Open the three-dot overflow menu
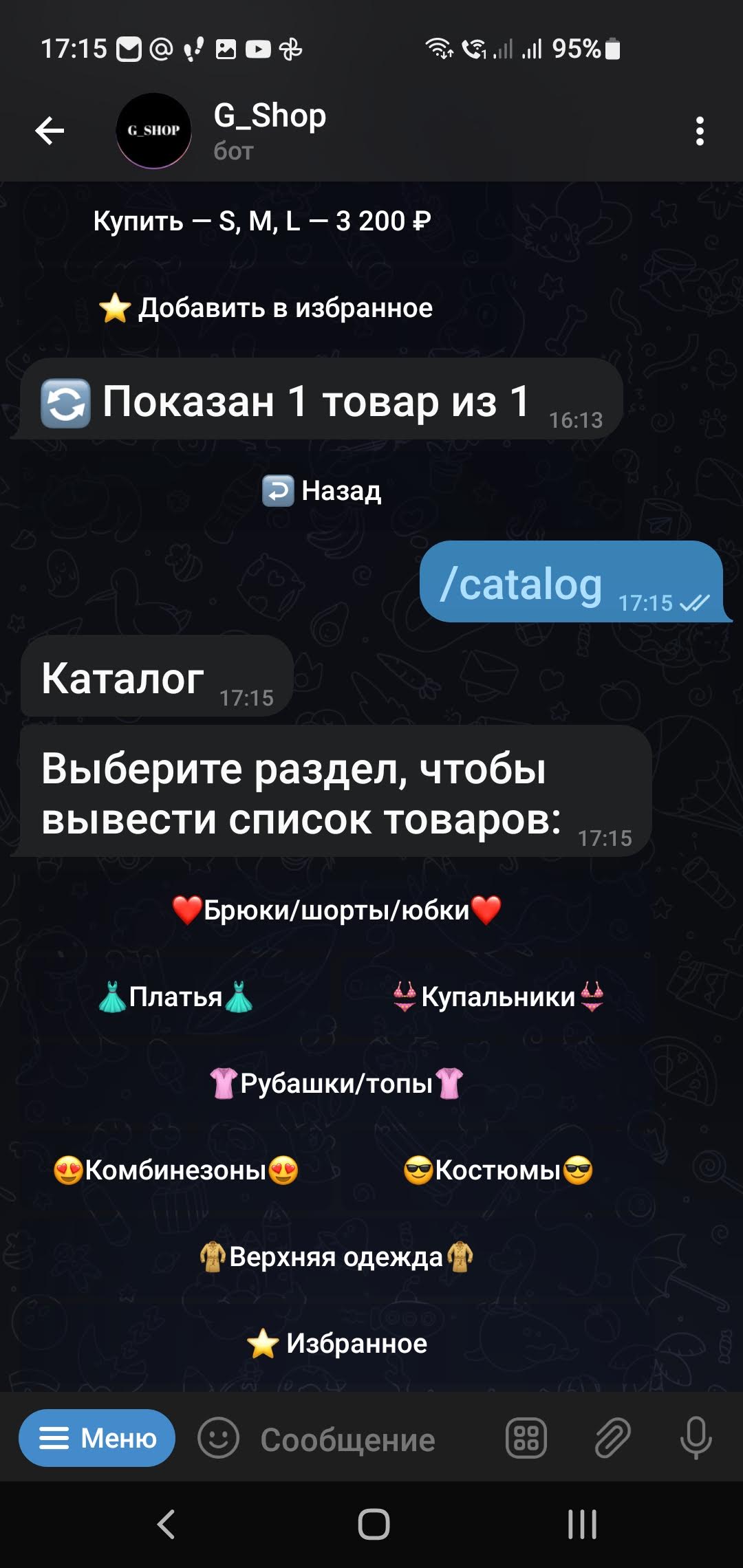 pyautogui.click(x=700, y=131)
